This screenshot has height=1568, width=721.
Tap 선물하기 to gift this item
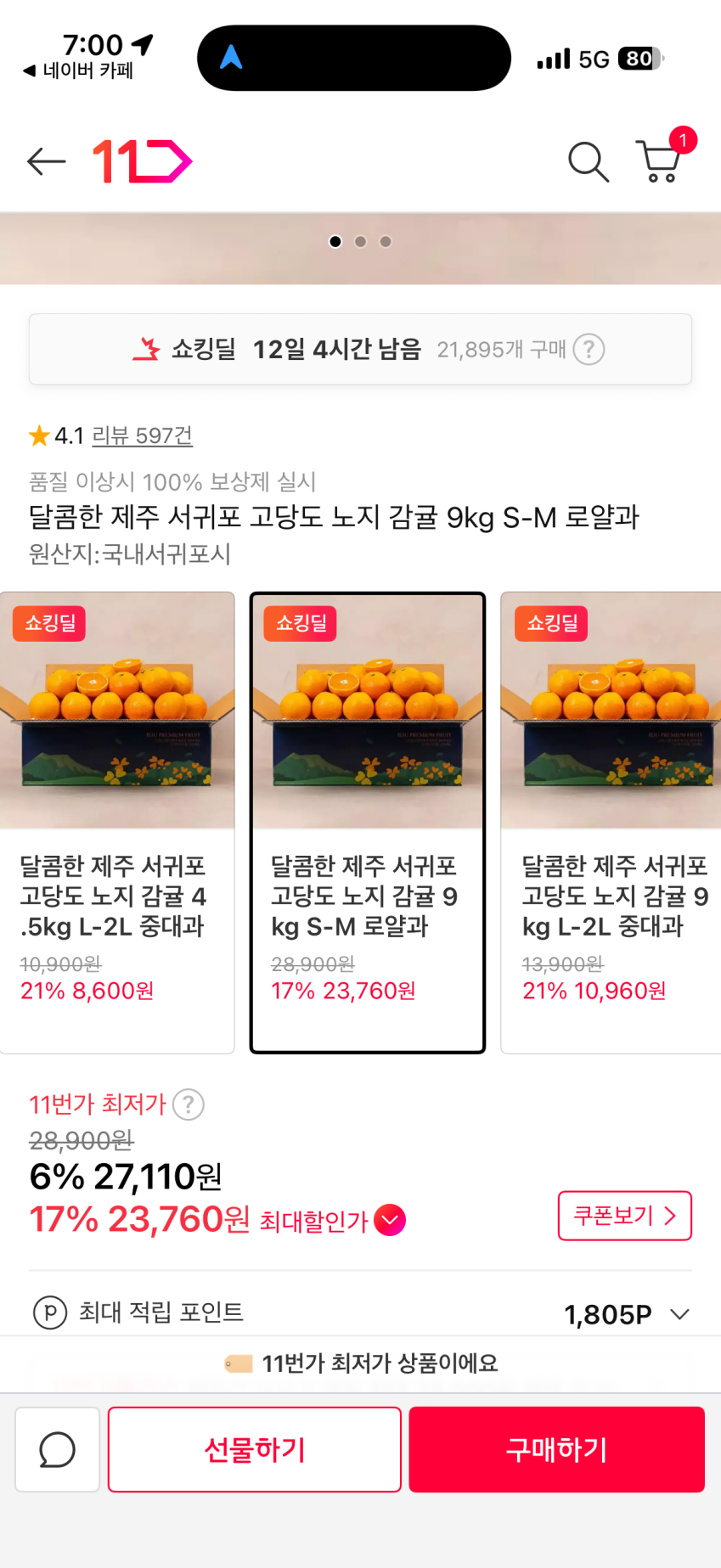coord(255,1449)
